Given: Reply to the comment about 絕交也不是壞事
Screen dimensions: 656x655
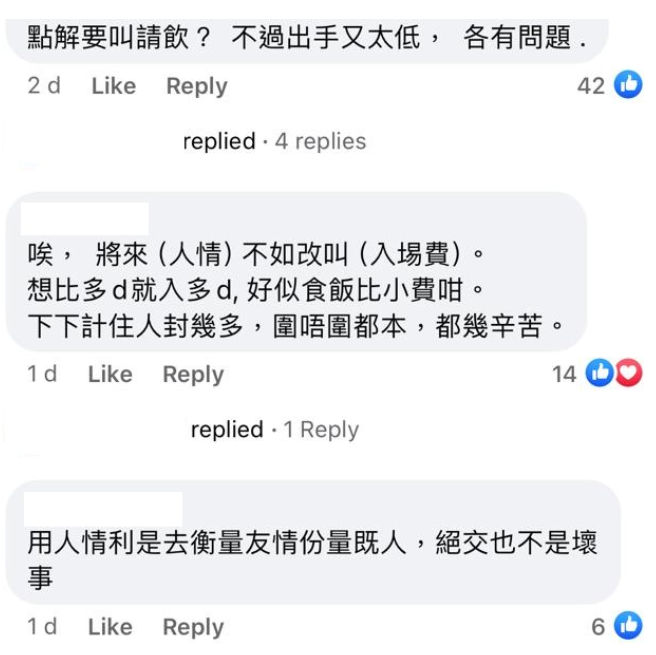Looking at the screenshot, I should point(193,627).
